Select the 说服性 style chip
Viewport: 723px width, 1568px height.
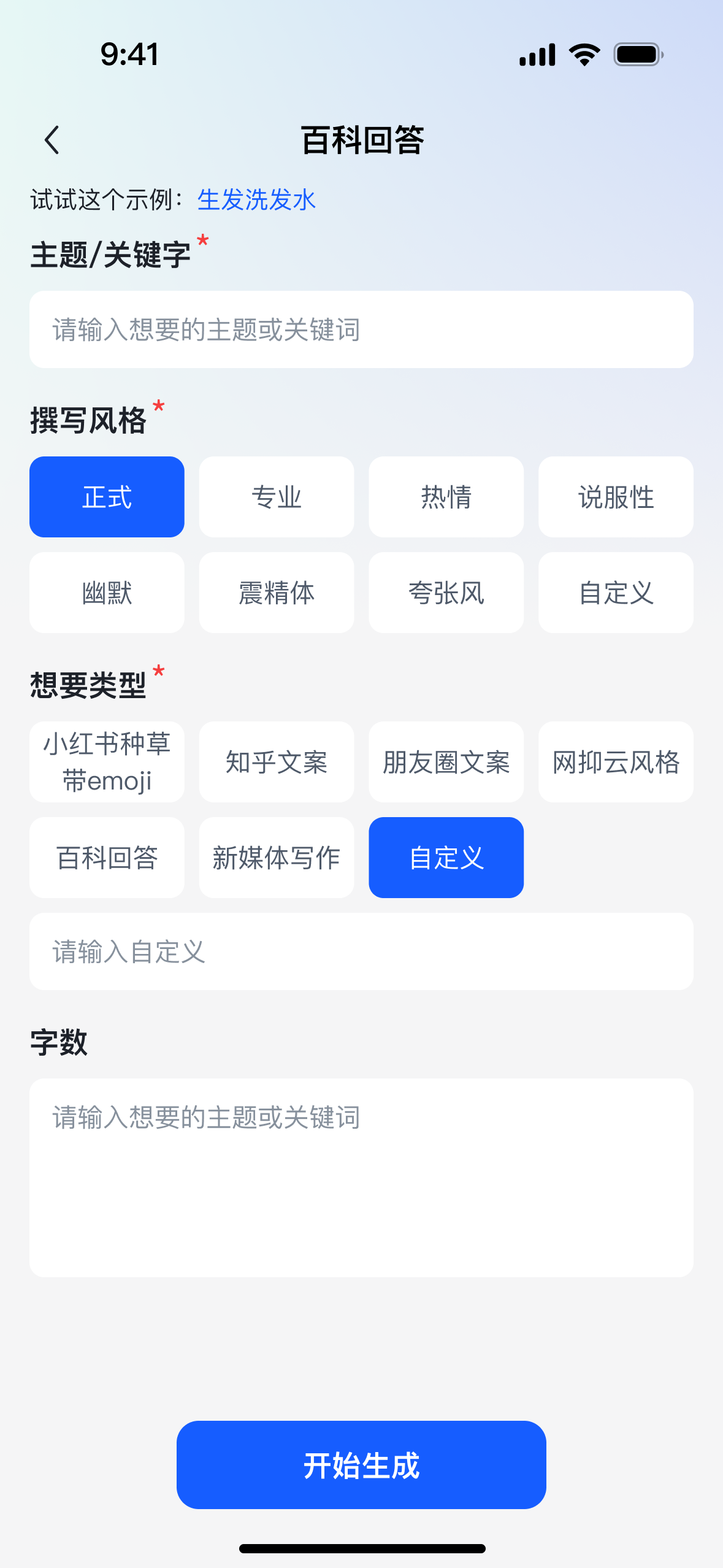(616, 497)
